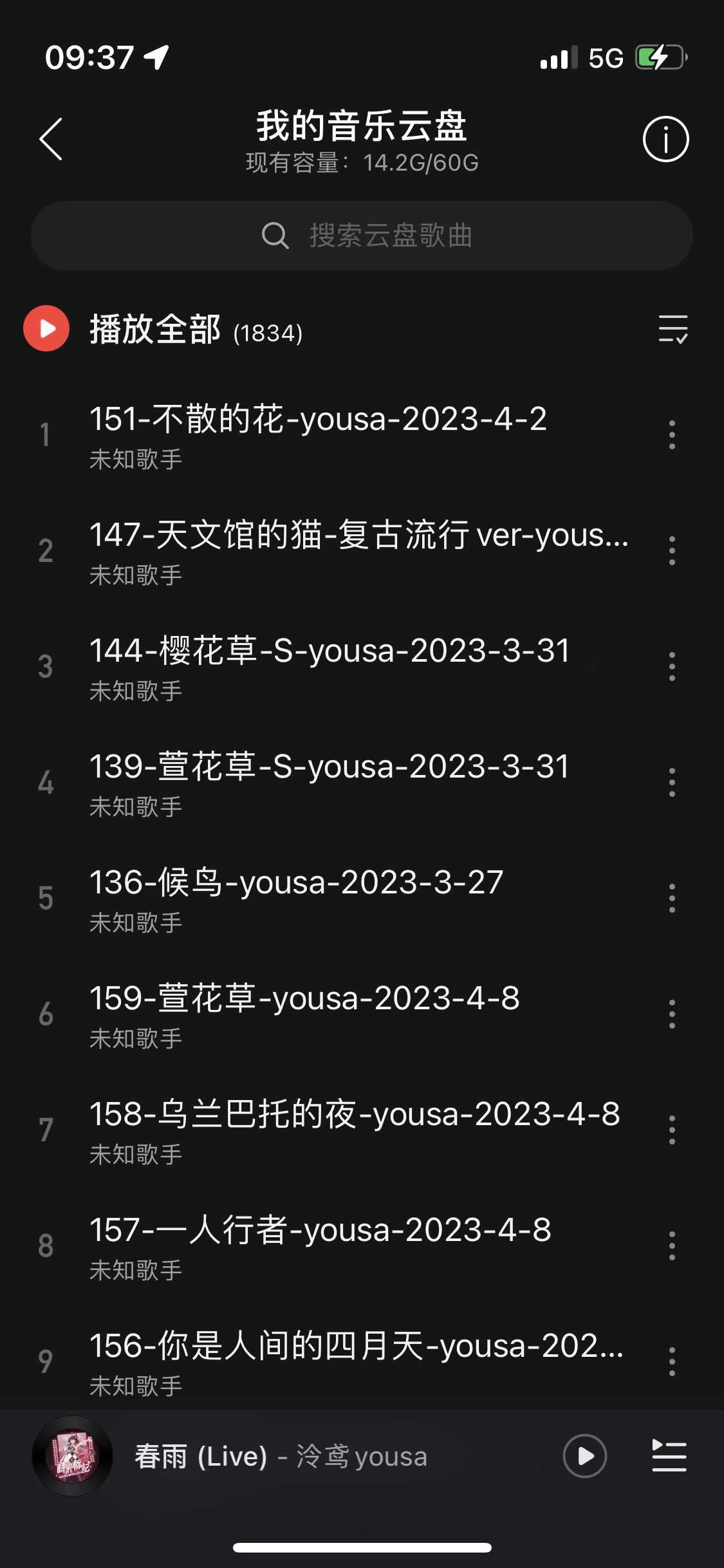Viewport: 724px width, 1568px height.
Task: Tap the search cloud songs field
Action: point(362,236)
